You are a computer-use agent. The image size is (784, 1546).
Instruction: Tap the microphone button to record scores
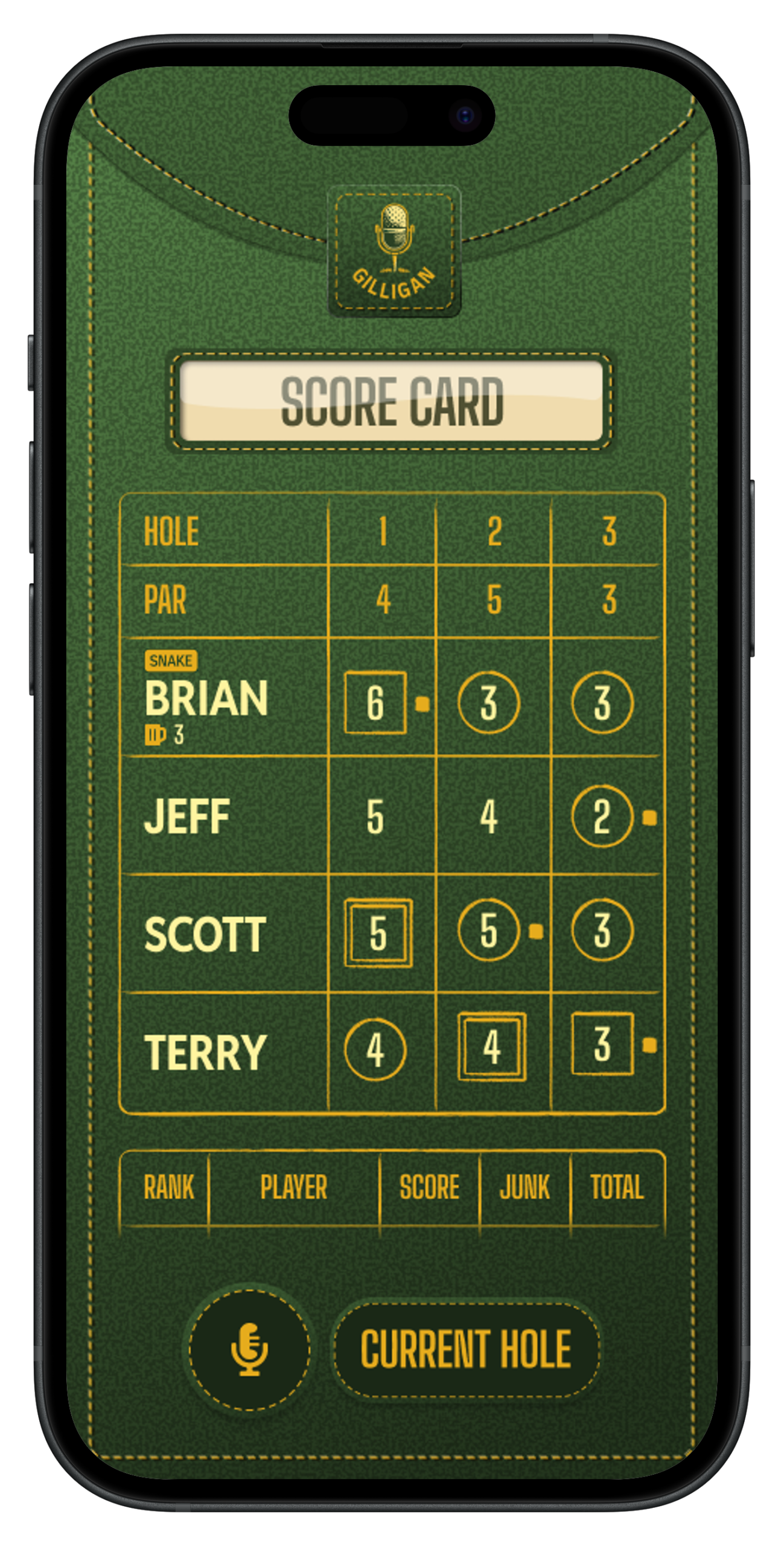[x=249, y=1350]
